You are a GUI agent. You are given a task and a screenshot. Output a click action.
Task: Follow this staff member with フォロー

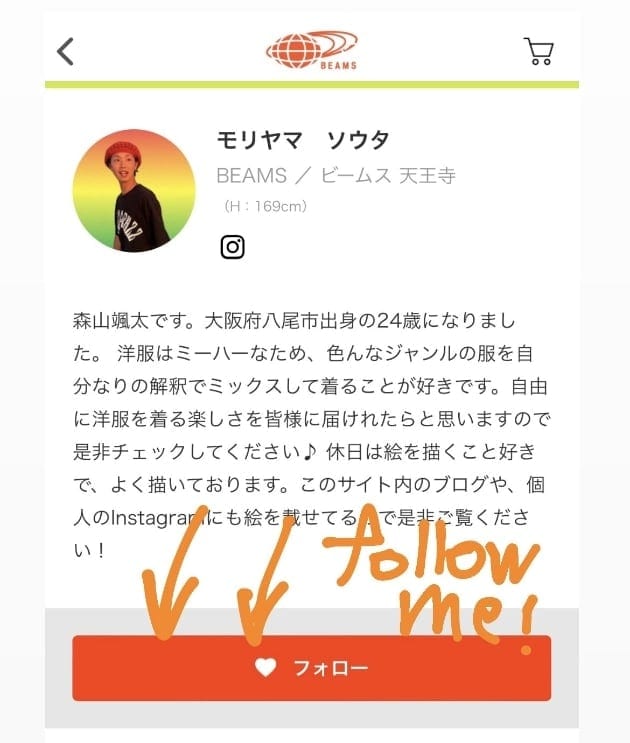[x=311, y=668]
